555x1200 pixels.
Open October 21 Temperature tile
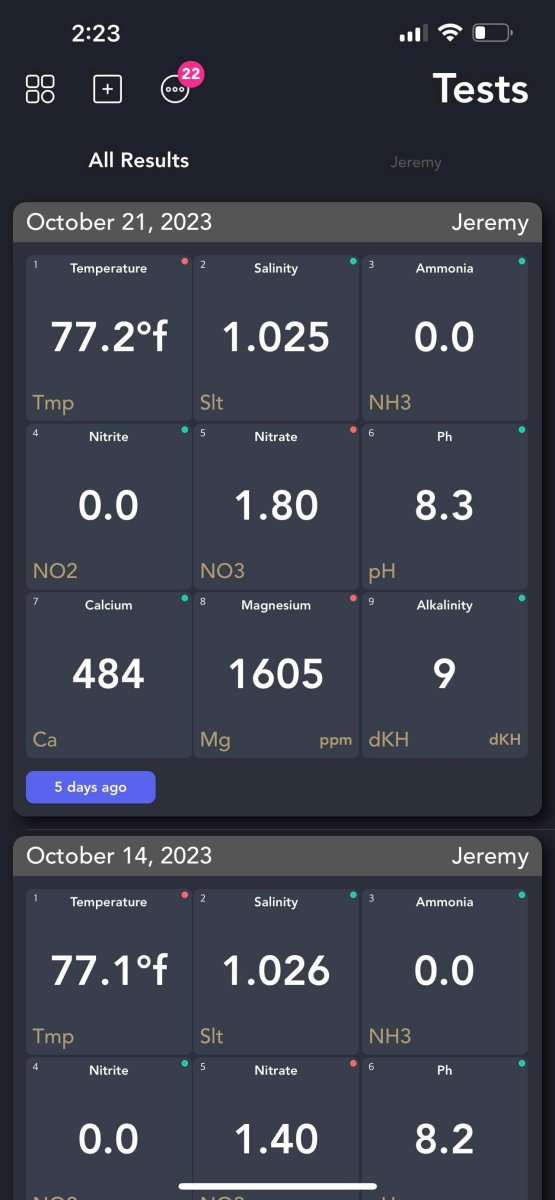pos(108,338)
